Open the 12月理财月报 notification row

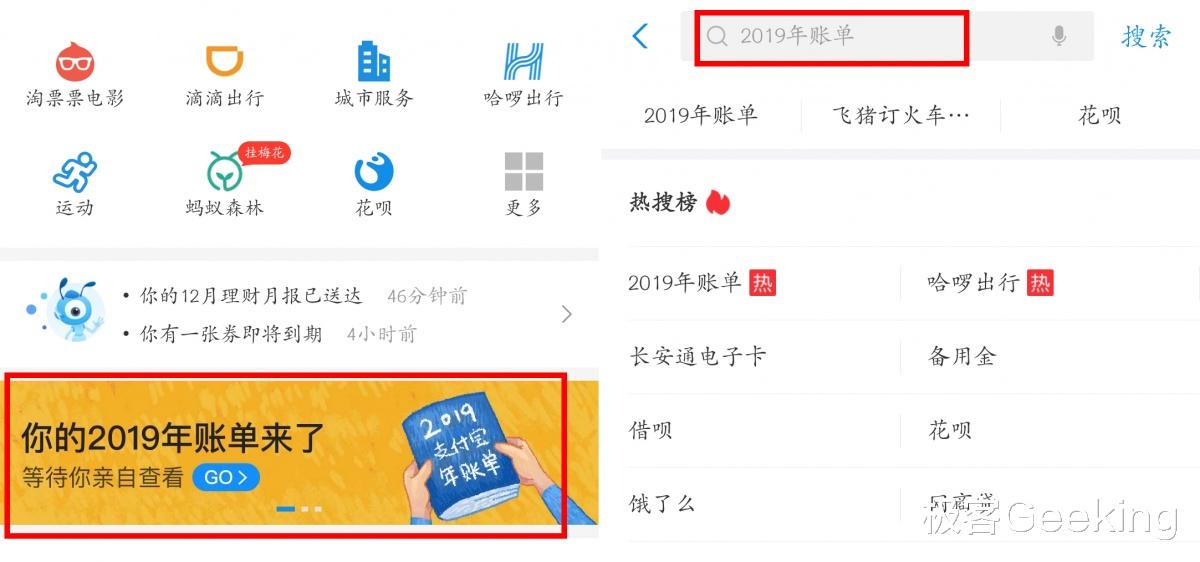click(x=300, y=297)
